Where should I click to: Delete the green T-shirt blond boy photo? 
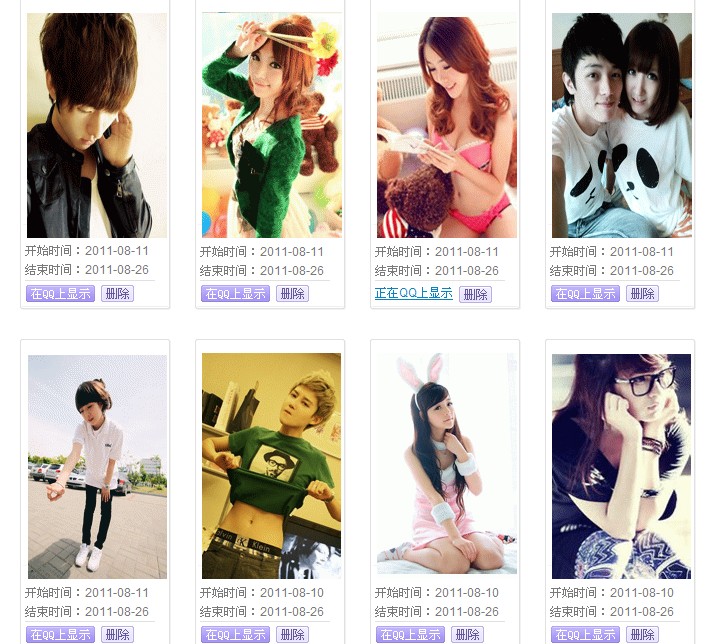(x=292, y=635)
